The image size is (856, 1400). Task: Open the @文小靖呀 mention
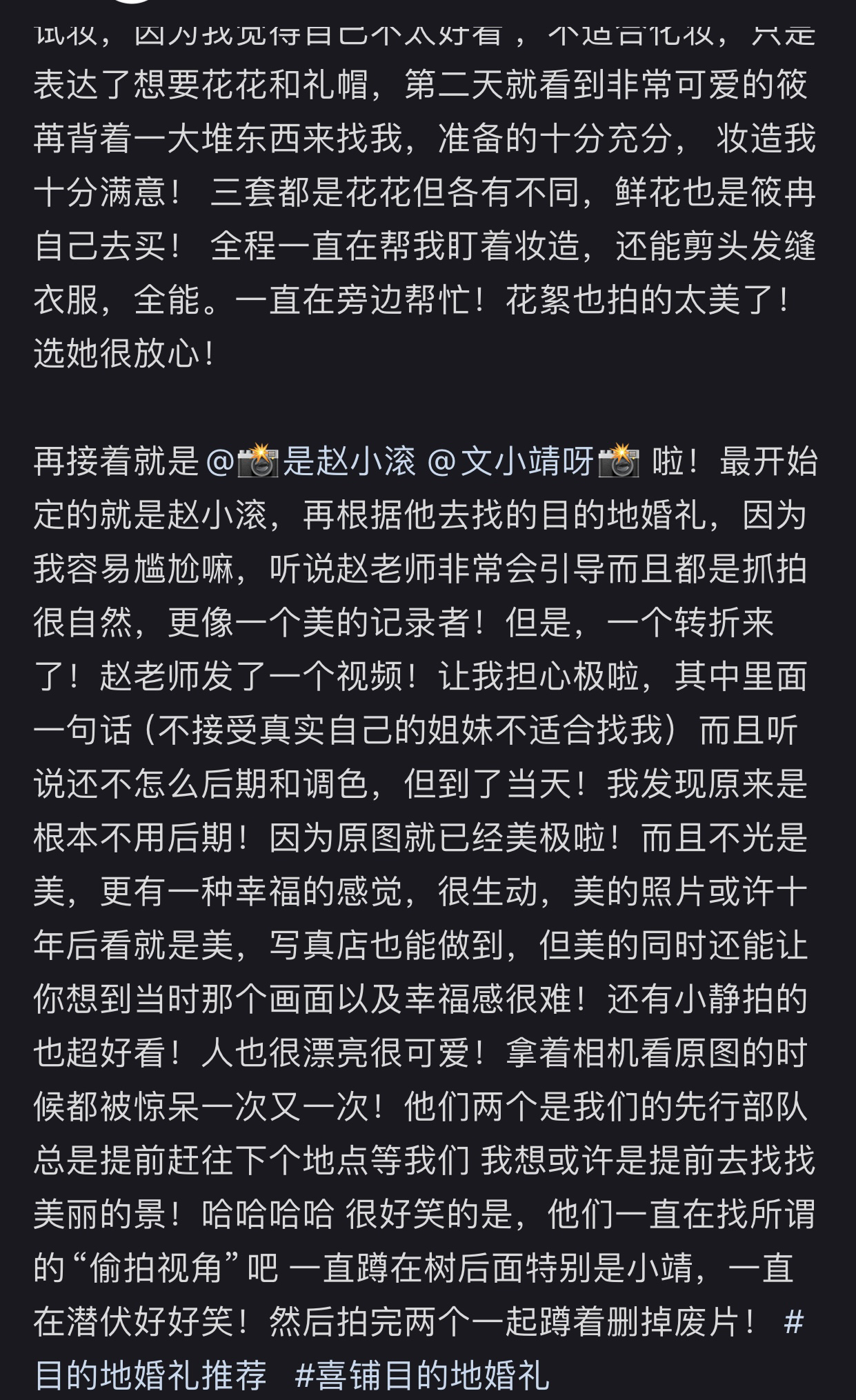coord(533,461)
